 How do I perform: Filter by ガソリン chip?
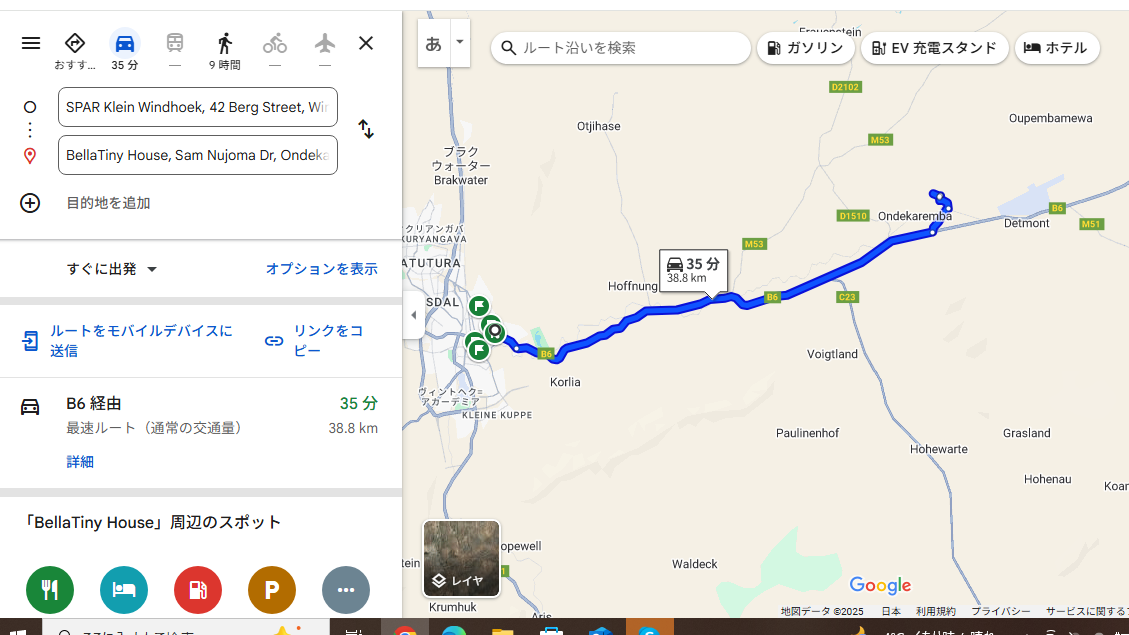(x=806, y=48)
